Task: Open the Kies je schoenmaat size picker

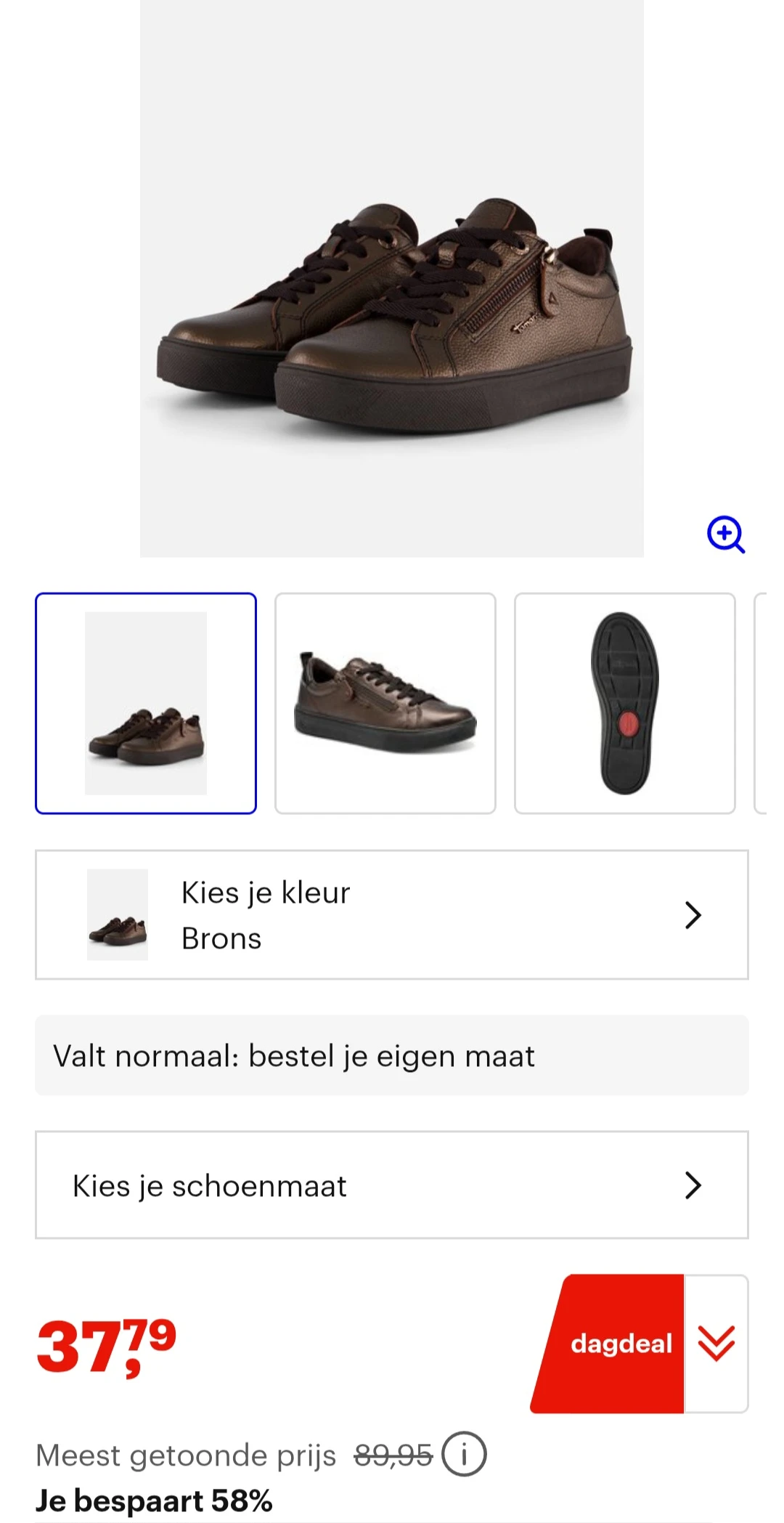Action: [x=392, y=1185]
